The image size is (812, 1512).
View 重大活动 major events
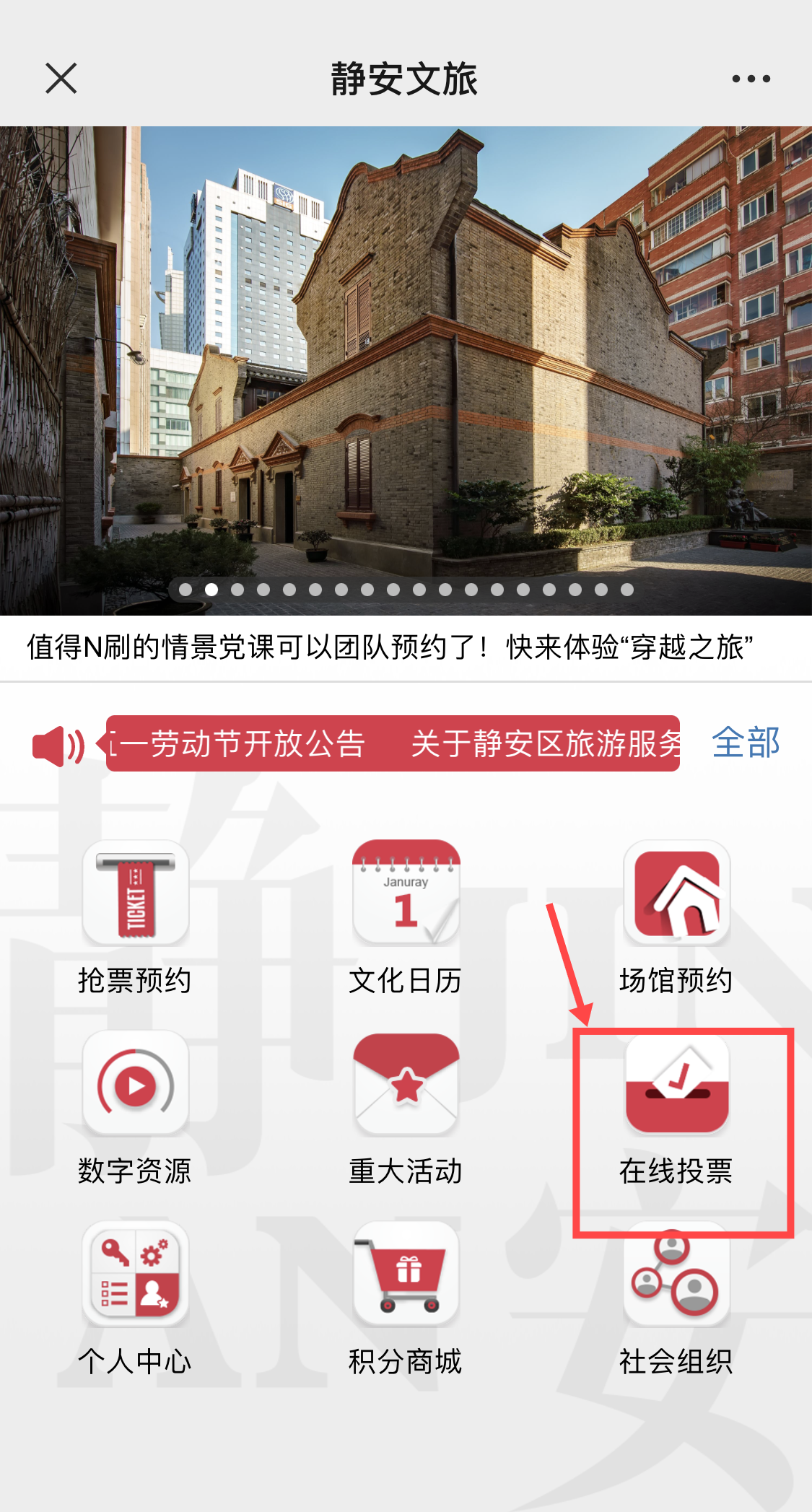pyautogui.click(x=406, y=1107)
